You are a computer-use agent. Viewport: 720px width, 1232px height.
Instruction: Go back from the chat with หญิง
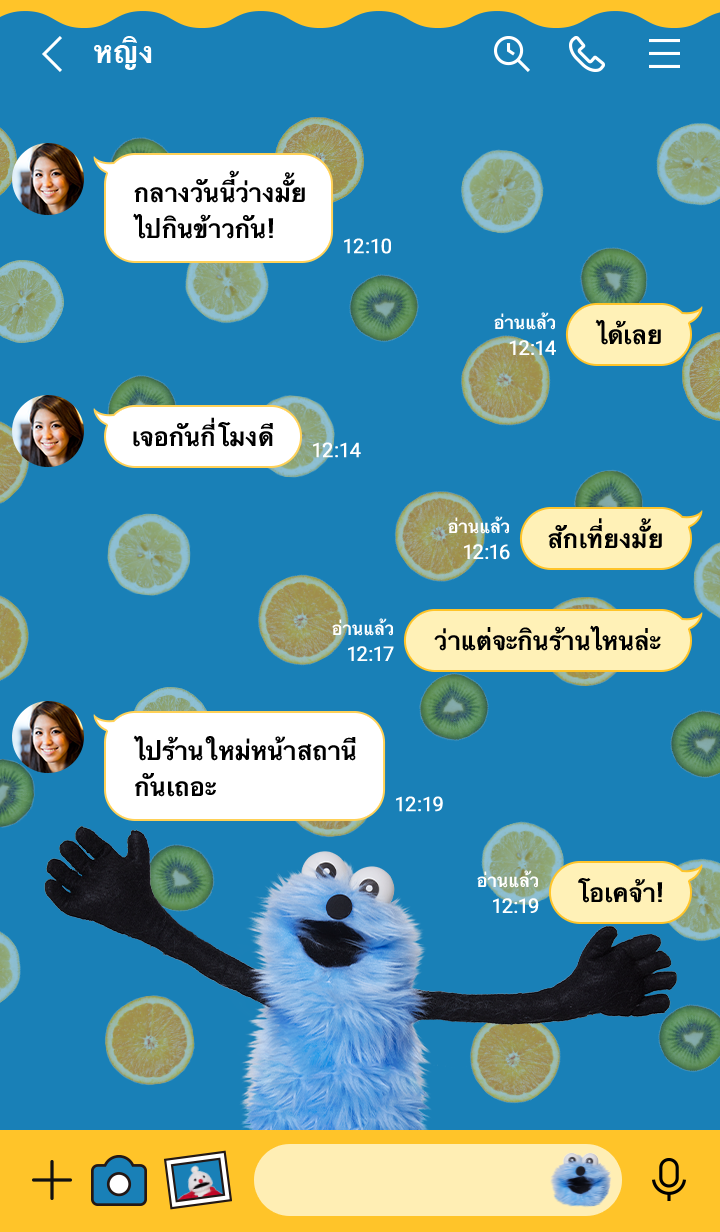click(52, 54)
